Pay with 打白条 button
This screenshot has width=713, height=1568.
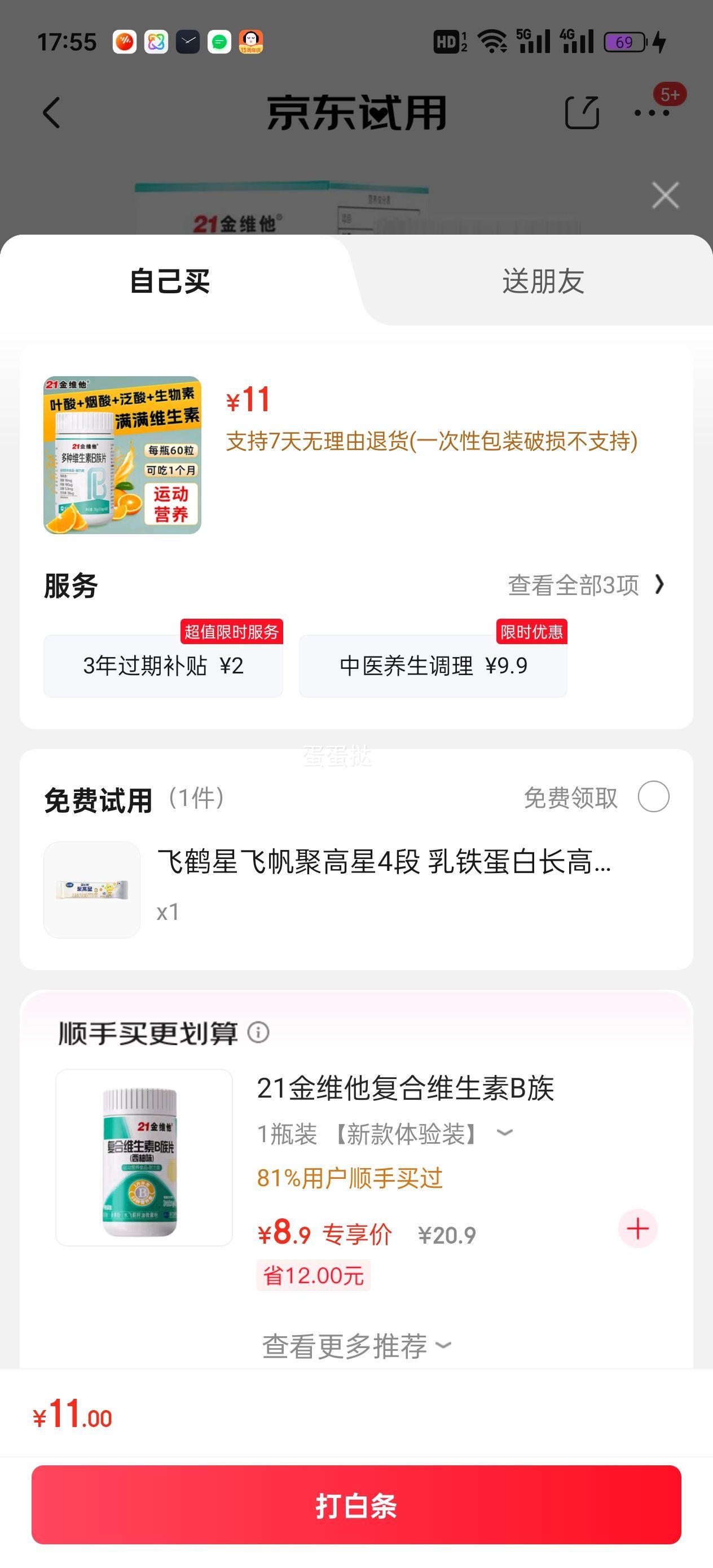coord(356,1505)
